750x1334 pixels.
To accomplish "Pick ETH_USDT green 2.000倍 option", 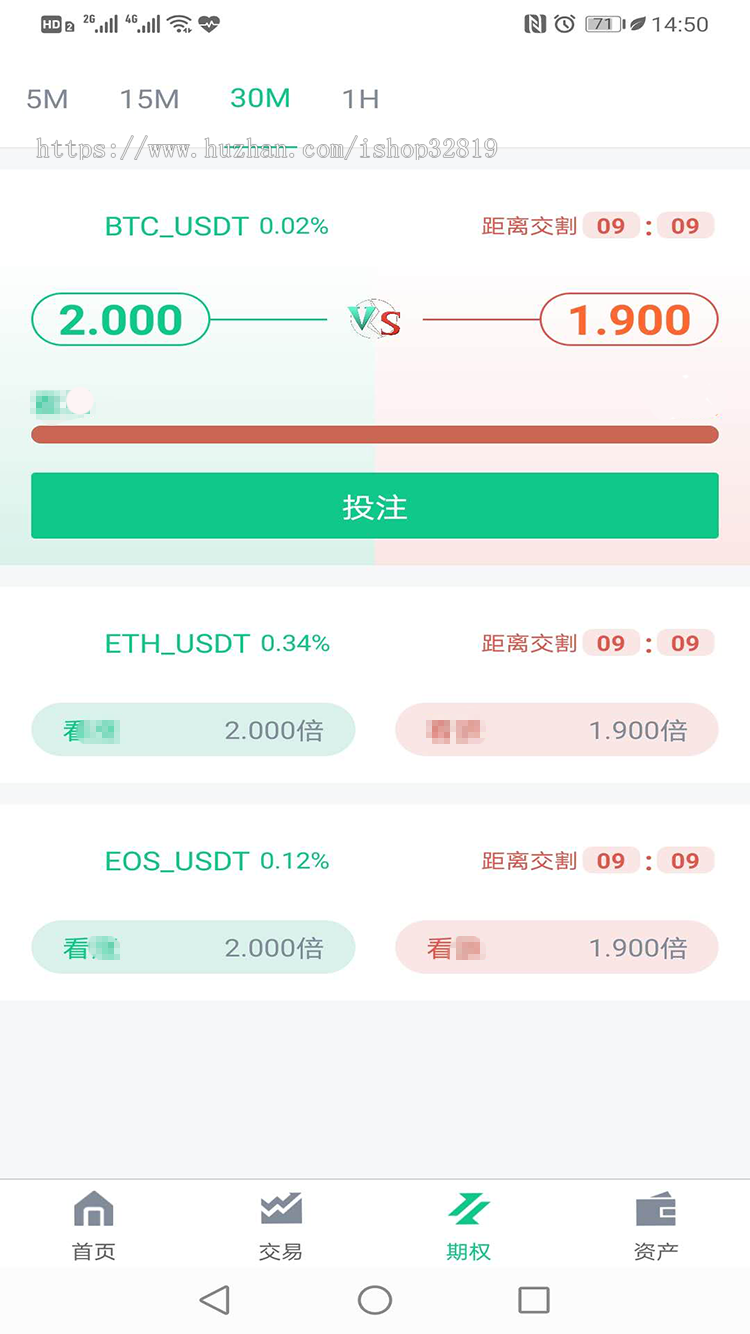I will click(193, 730).
